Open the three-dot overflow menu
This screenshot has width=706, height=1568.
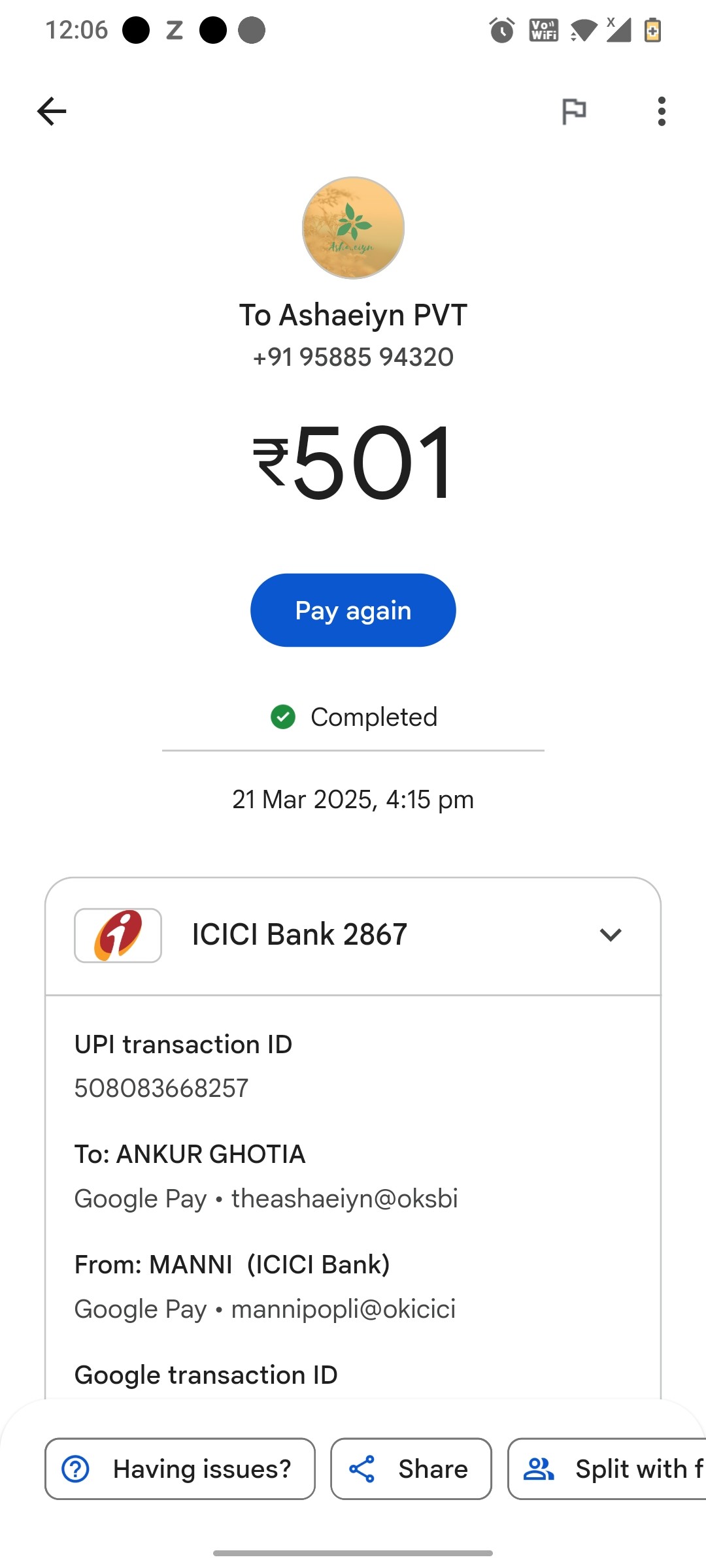click(662, 111)
